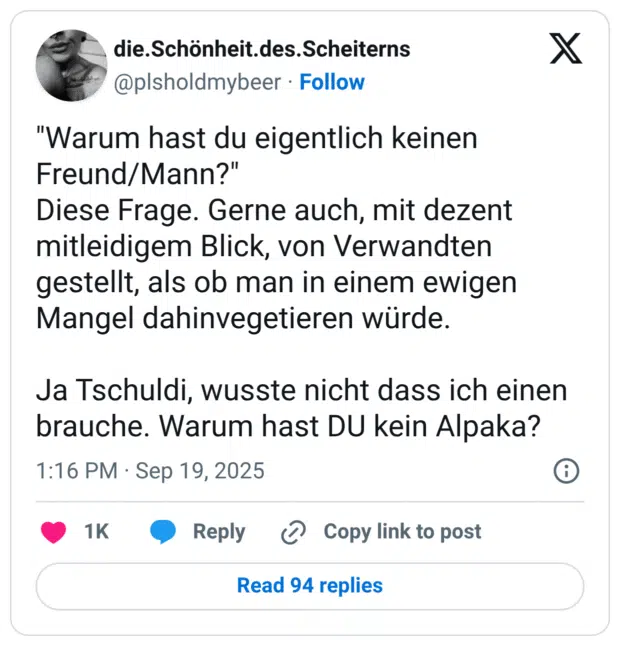Follow the account @plsholdmybeer
Screen dimensions: 620x646
(332, 82)
